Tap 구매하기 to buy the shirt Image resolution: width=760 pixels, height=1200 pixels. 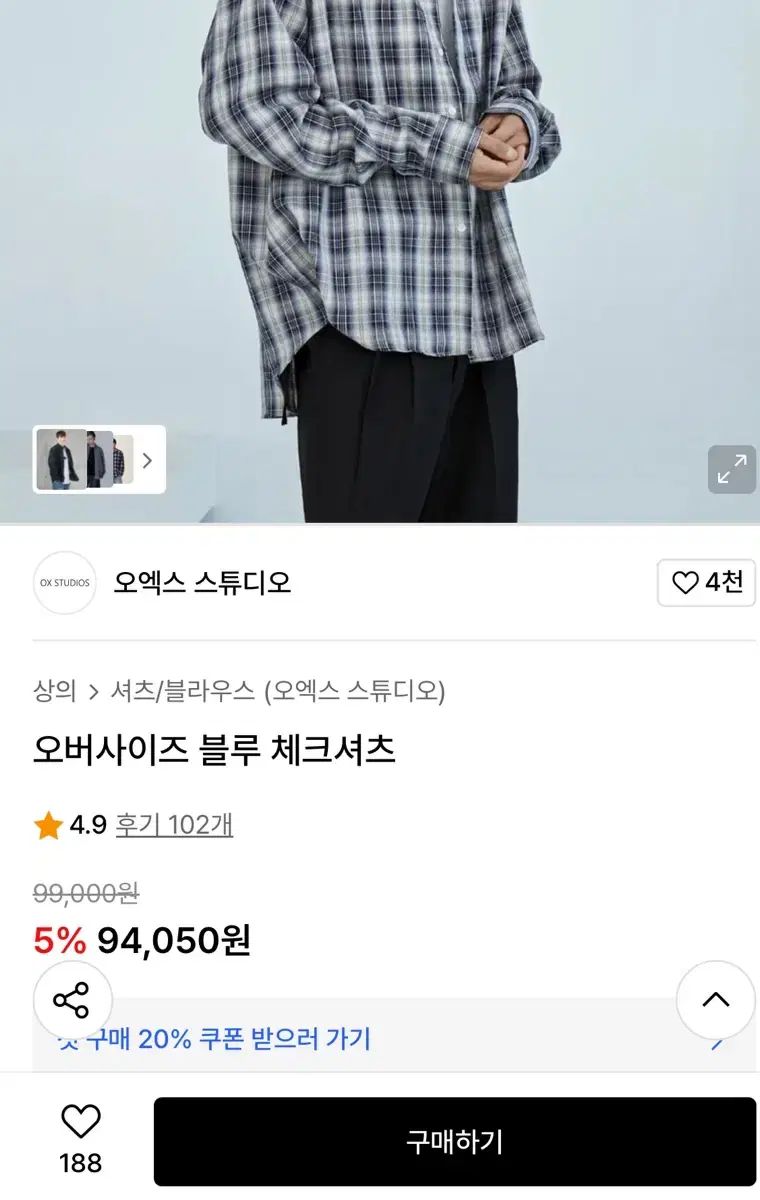pos(454,1142)
